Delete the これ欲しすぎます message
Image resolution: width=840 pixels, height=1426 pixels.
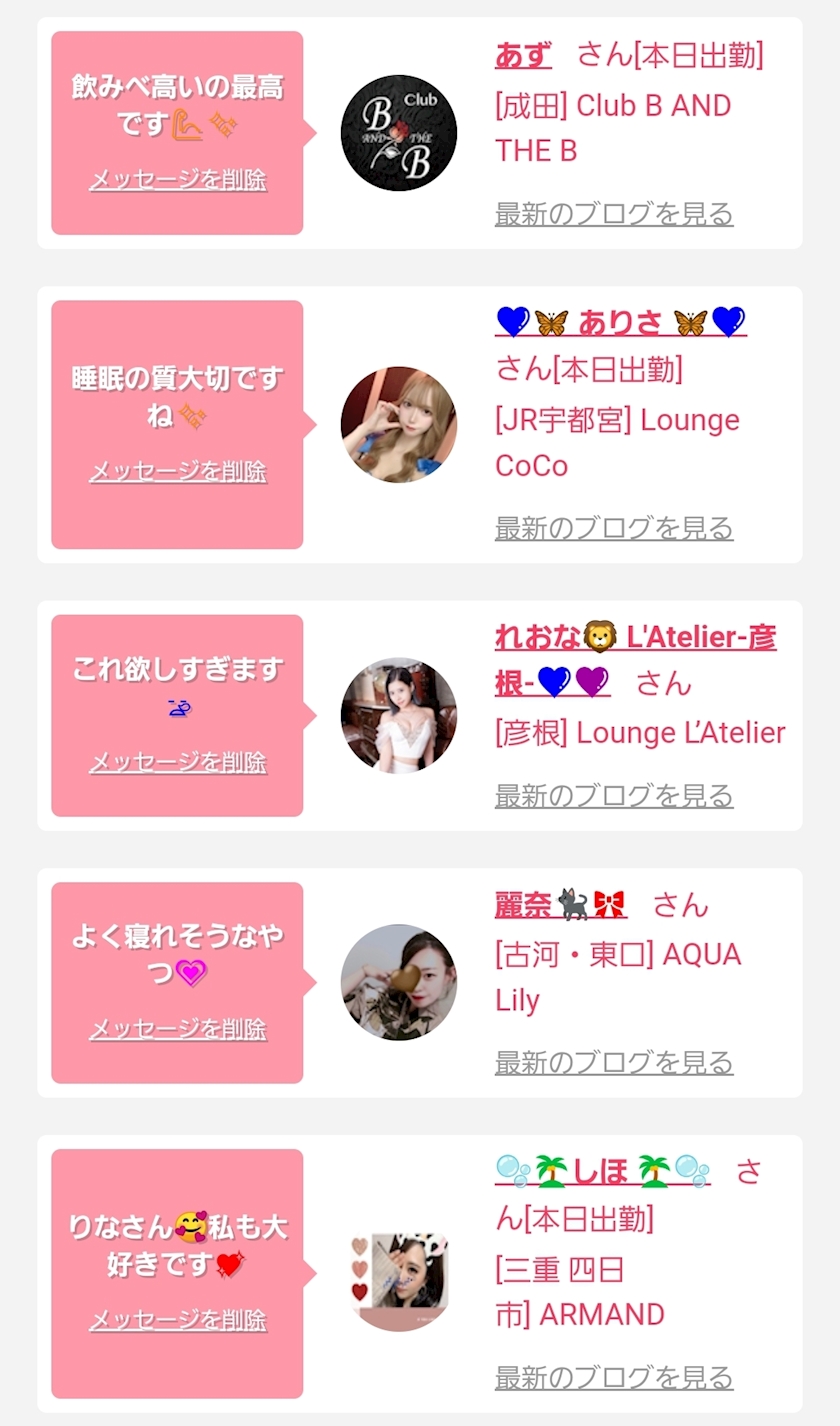point(178,762)
